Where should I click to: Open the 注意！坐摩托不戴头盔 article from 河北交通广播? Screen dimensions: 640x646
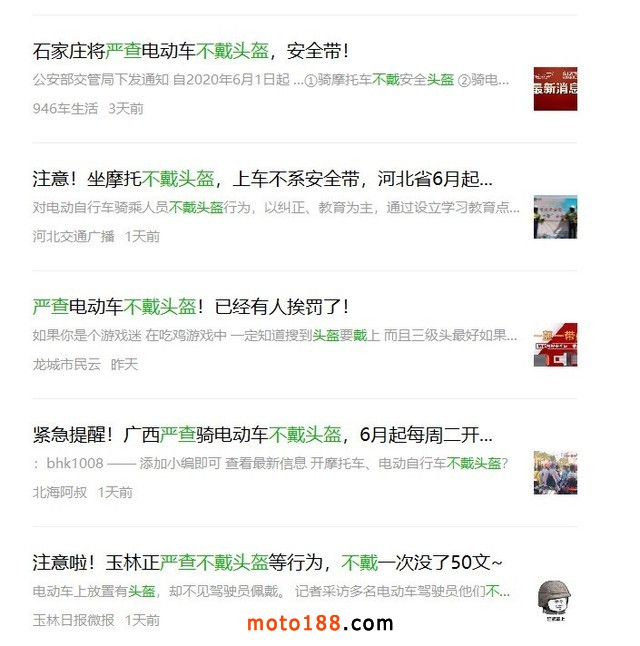[262, 179]
